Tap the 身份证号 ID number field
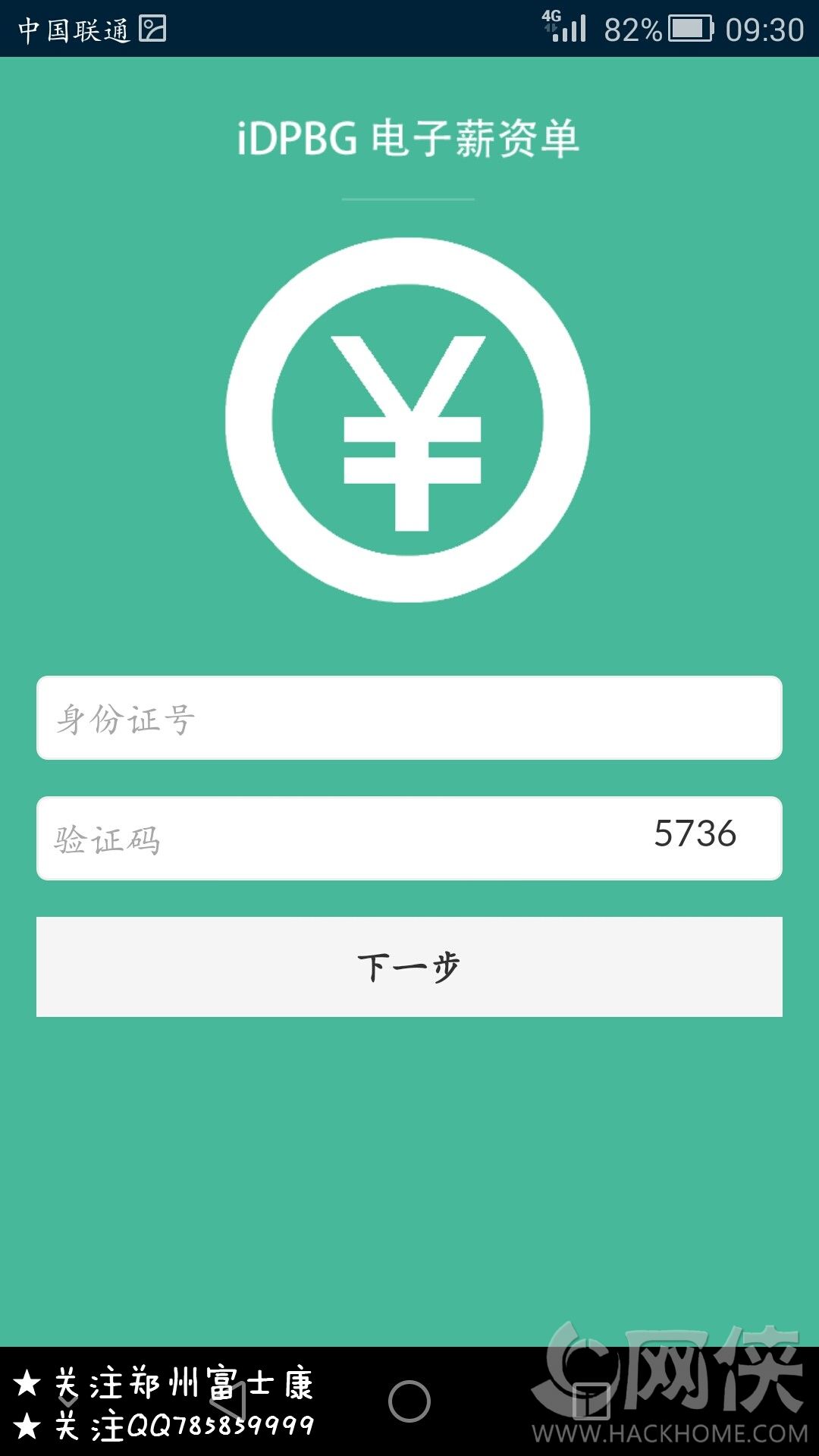This screenshot has height=1456, width=819. [409, 717]
